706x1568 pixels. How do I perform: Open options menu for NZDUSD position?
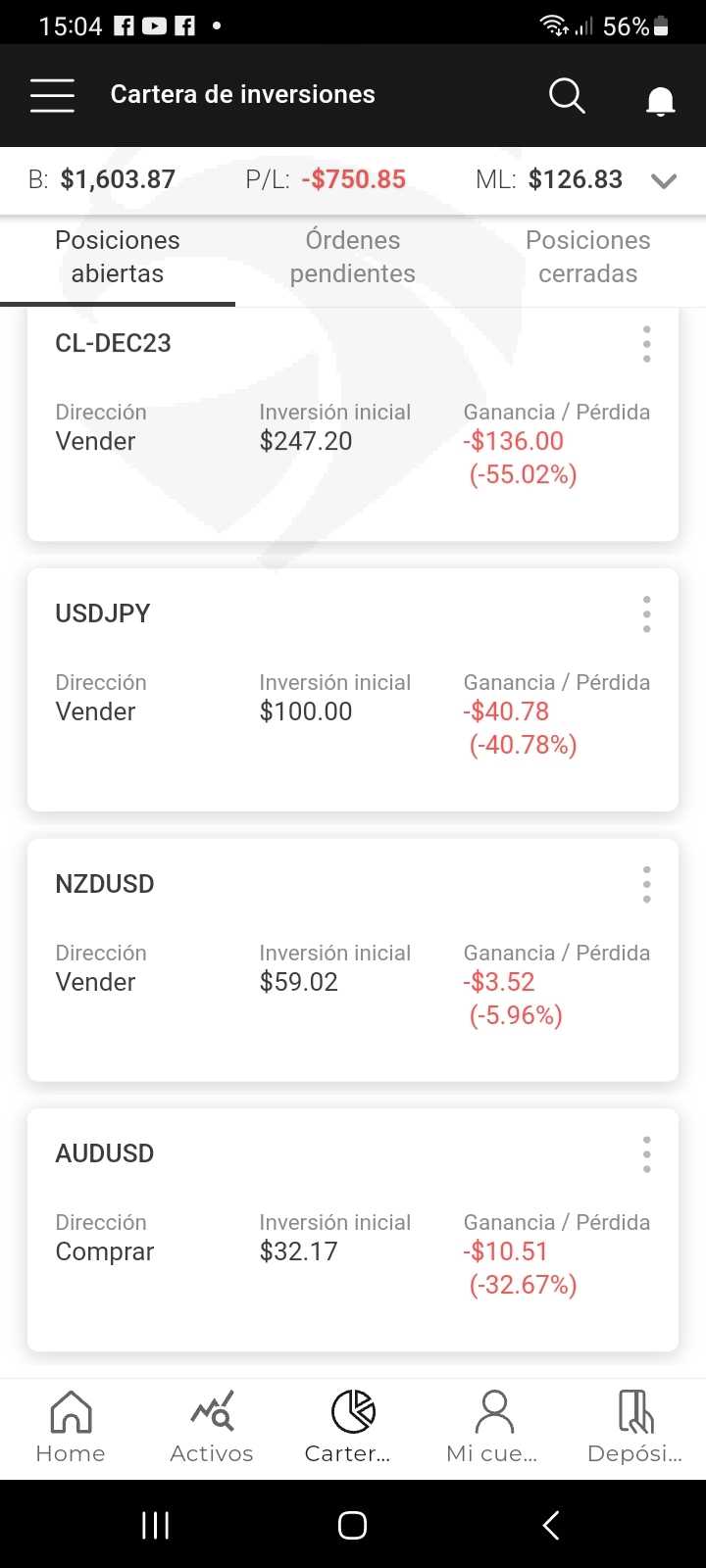point(646,884)
